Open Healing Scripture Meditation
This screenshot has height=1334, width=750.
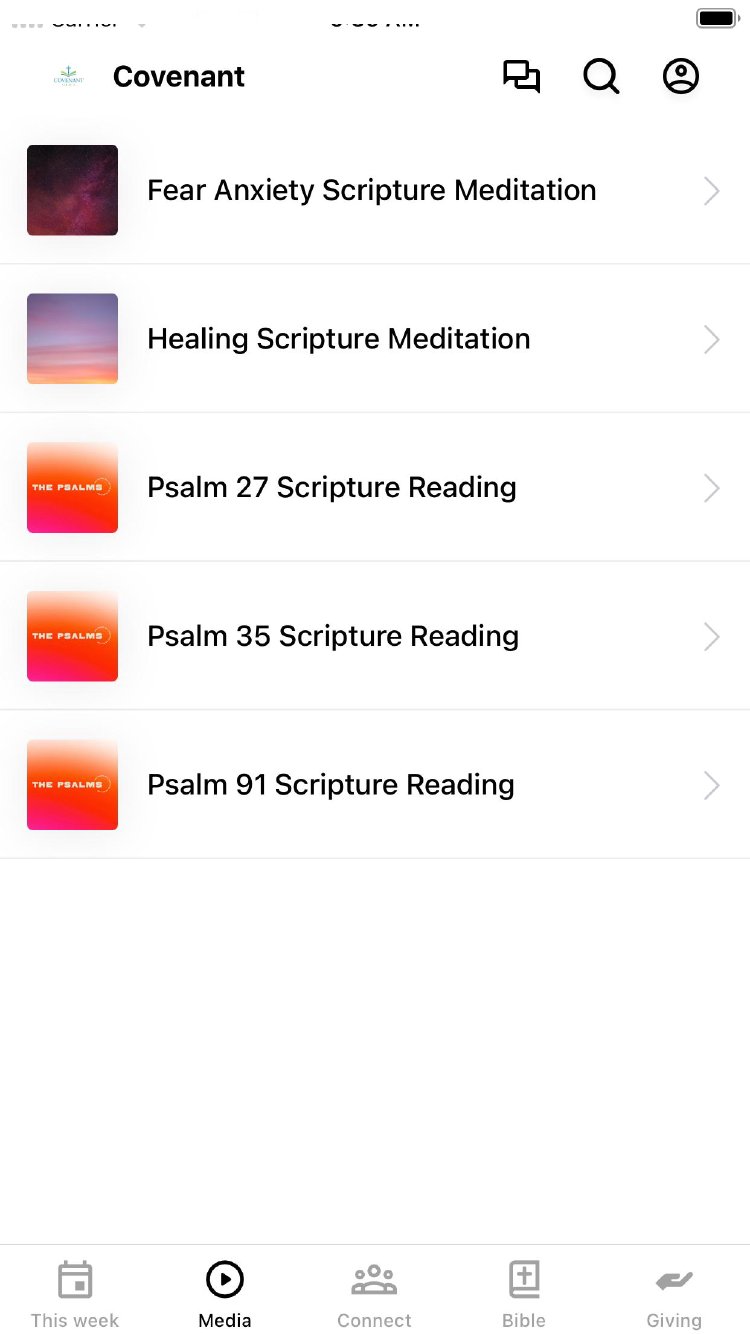coord(339,339)
